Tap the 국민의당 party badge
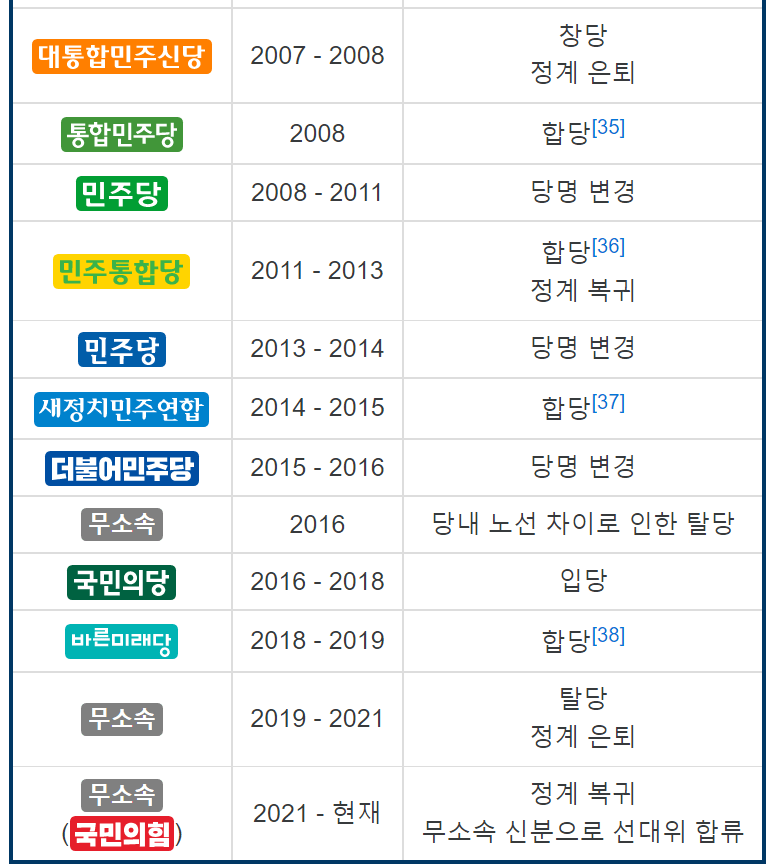 click(122, 582)
